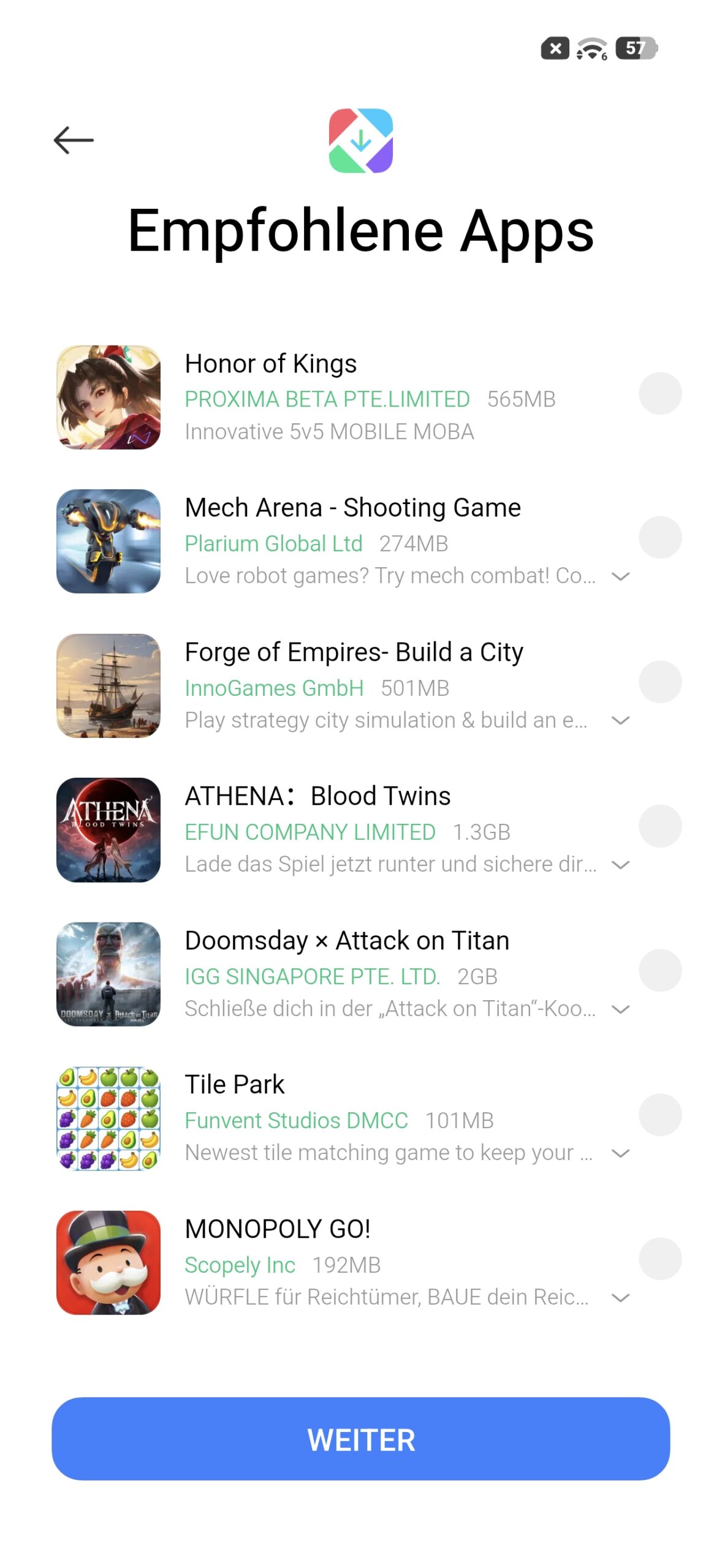The width and height of the screenshot is (722, 1568).
Task: Expand the Forge of Empires description
Action: (x=620, y=720)
